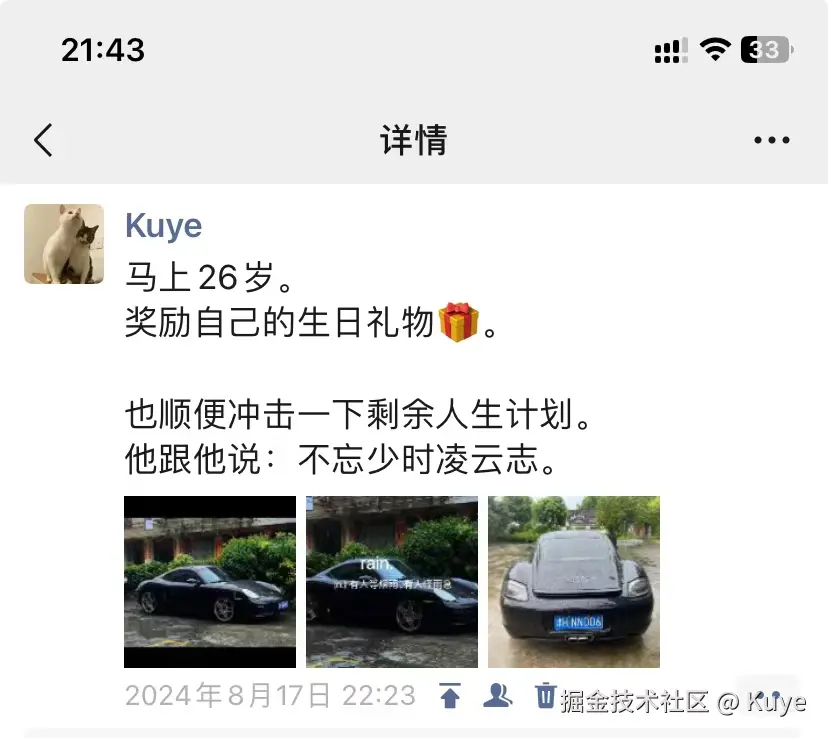The image size is (828, 738).
Task: Open the like and comment button
Action: point(772,695)
